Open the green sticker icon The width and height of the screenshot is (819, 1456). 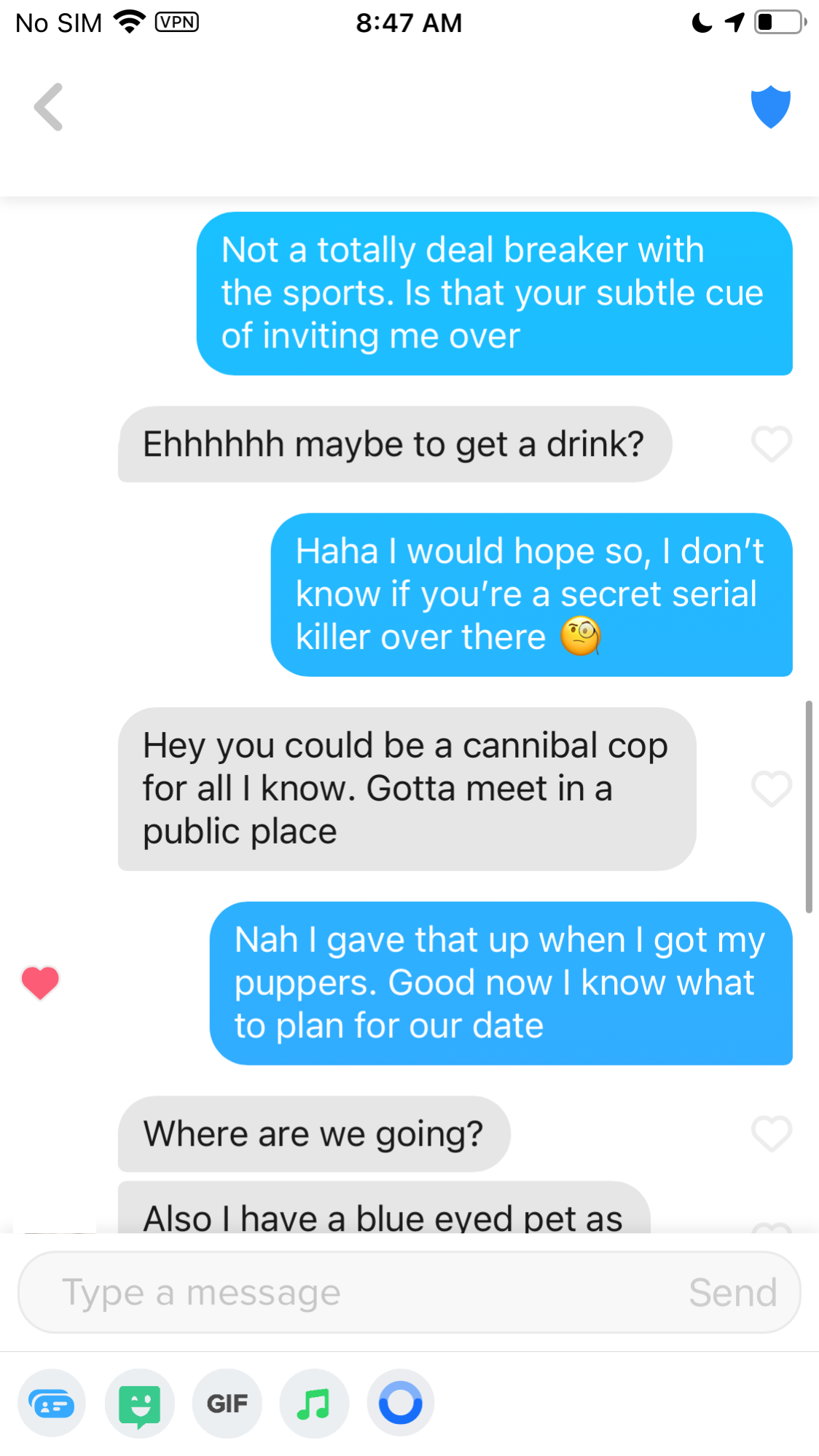(x=139, y=1403)
